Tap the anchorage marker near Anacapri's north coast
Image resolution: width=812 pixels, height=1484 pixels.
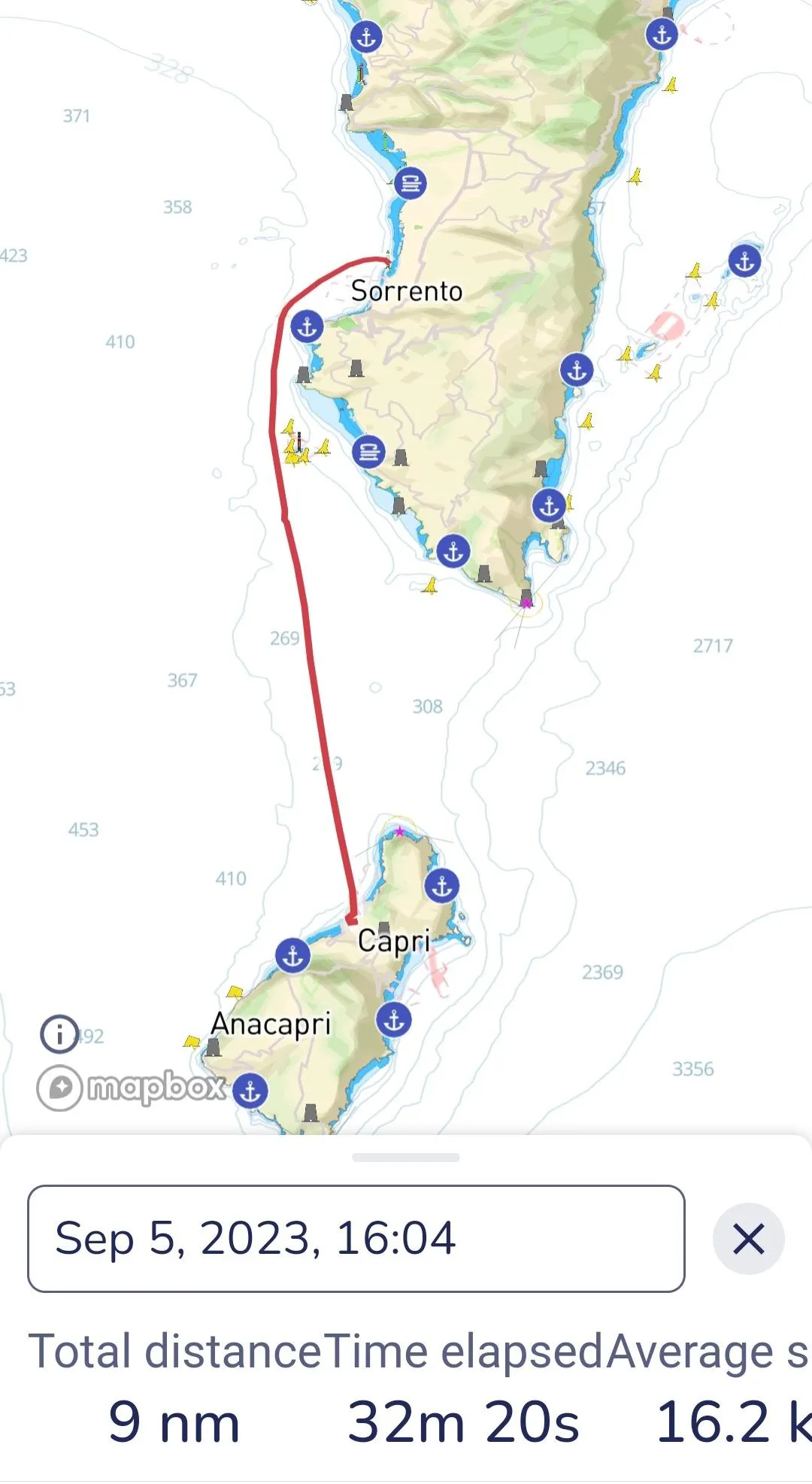click(x=292, y=956)
